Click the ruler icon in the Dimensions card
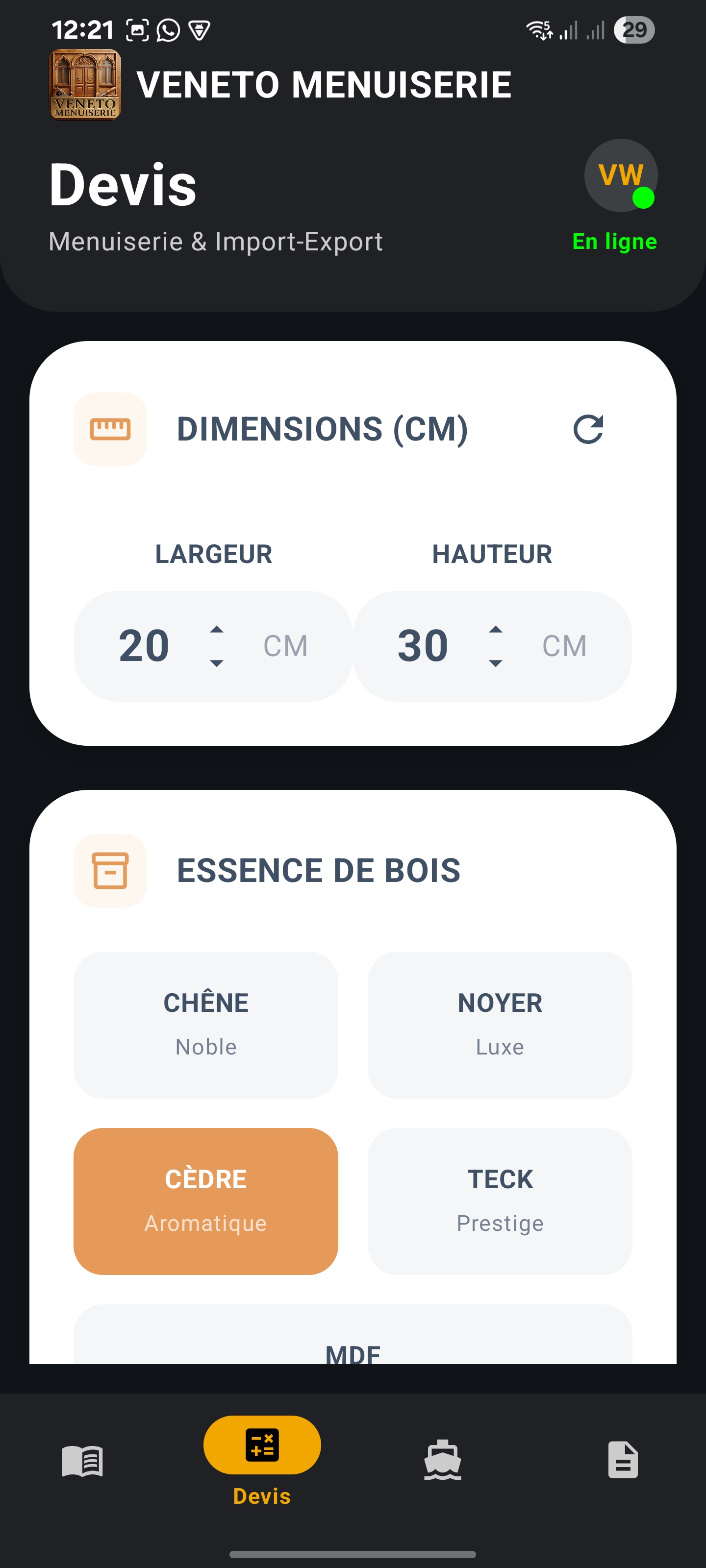This screenshot has width=706, height=1568. (110, 430)
